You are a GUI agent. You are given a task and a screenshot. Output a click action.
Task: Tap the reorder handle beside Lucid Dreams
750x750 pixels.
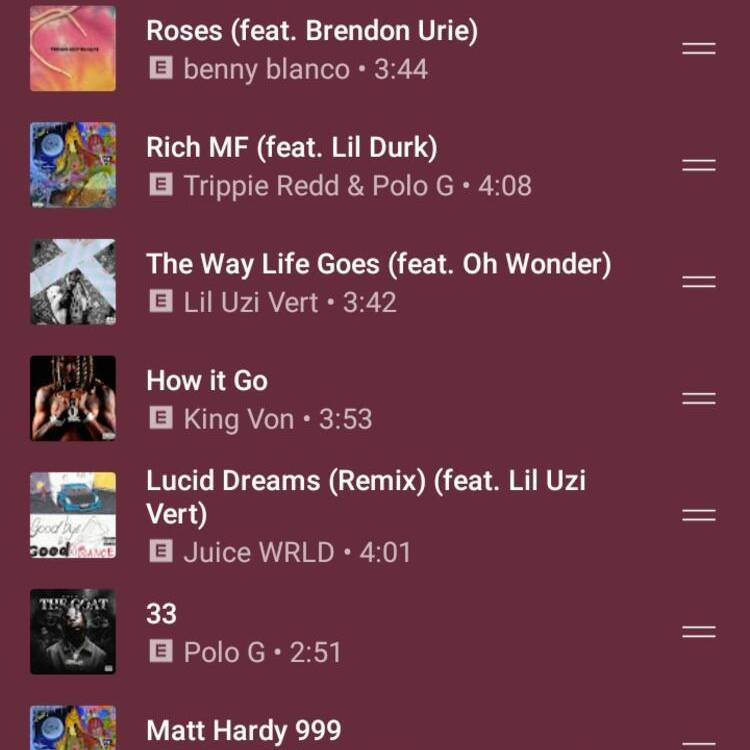point(699,515)
